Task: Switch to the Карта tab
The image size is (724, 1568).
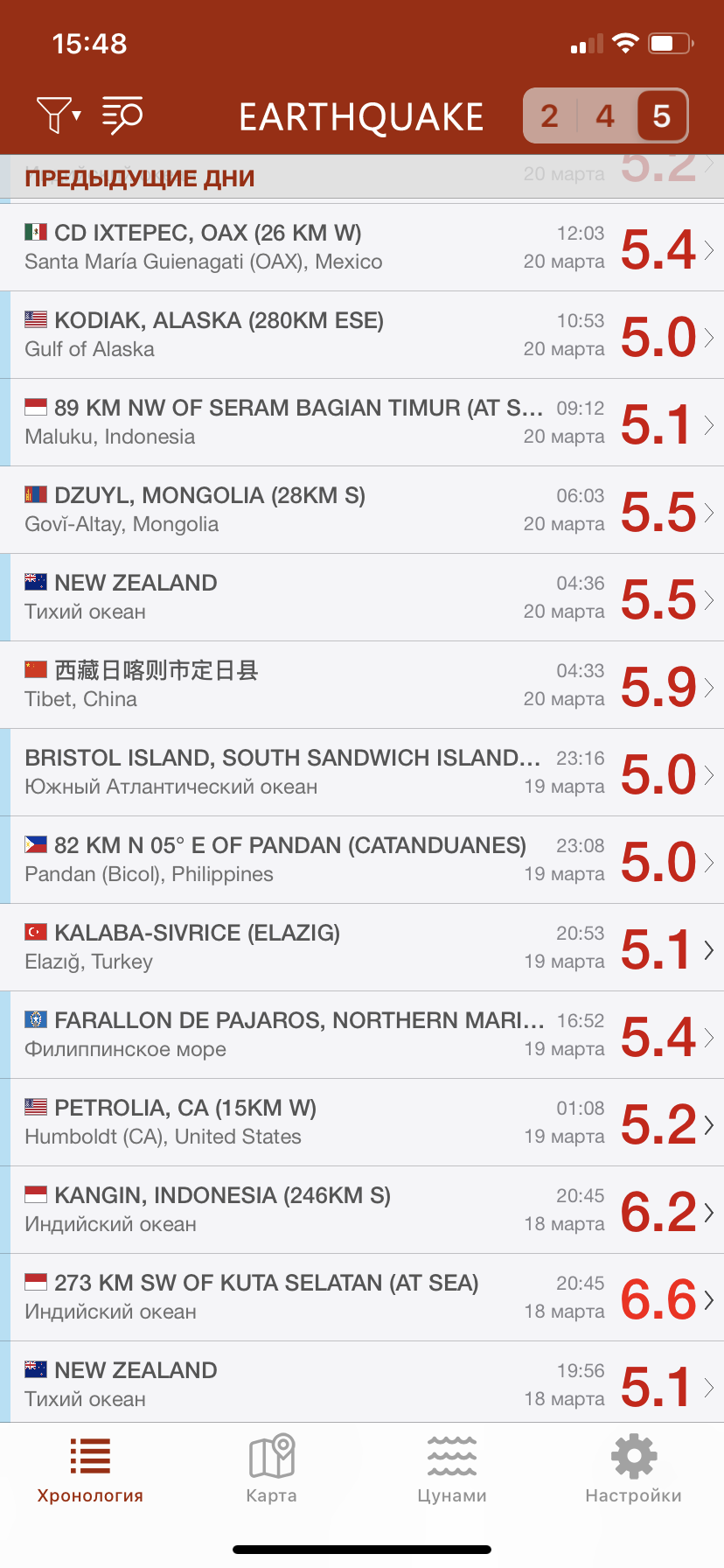Action: pos(271,1468)
